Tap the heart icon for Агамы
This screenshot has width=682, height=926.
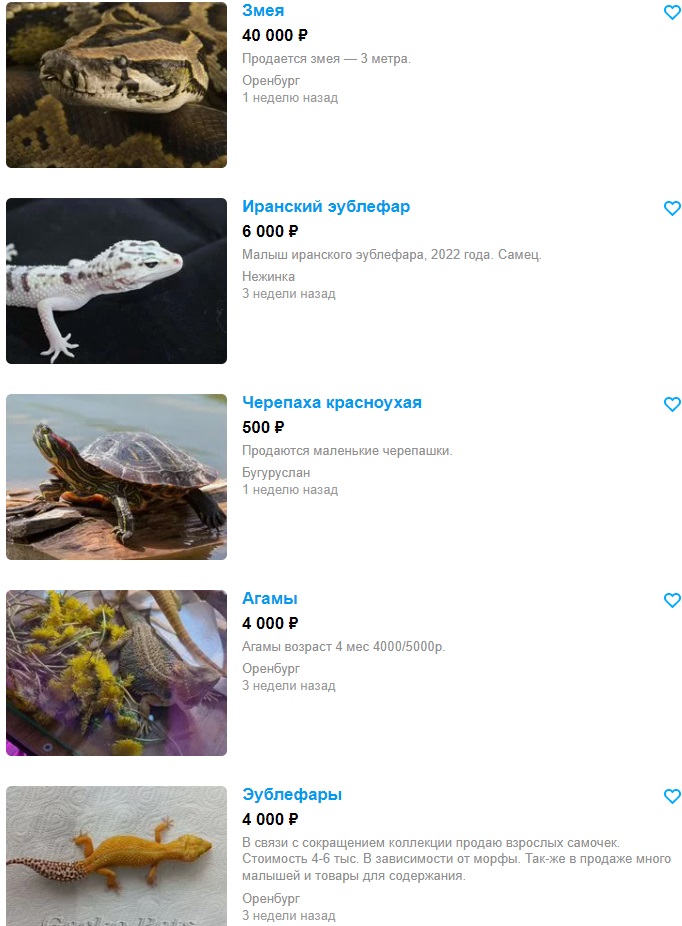coord(672,601)
